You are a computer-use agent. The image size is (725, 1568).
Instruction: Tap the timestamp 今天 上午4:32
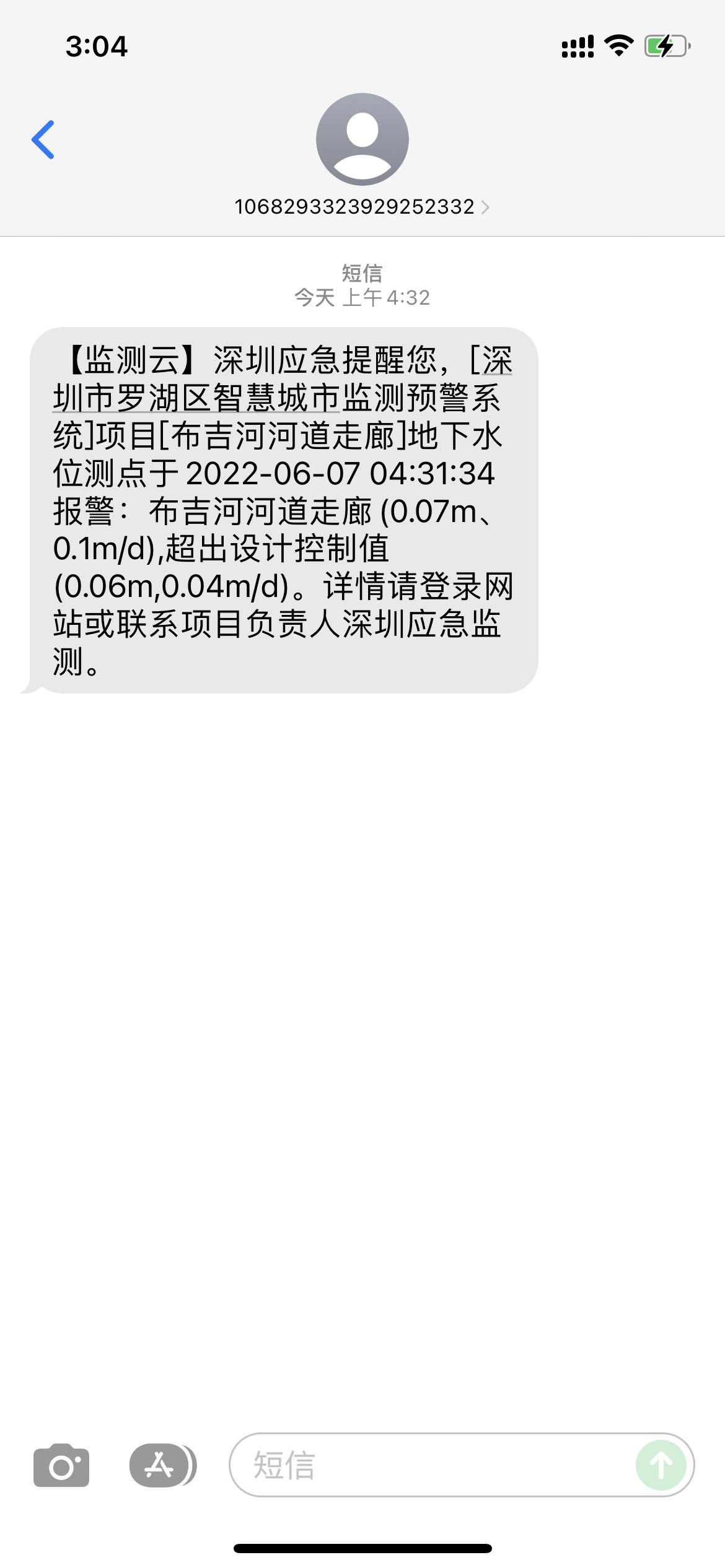click(x=362, y=297)
